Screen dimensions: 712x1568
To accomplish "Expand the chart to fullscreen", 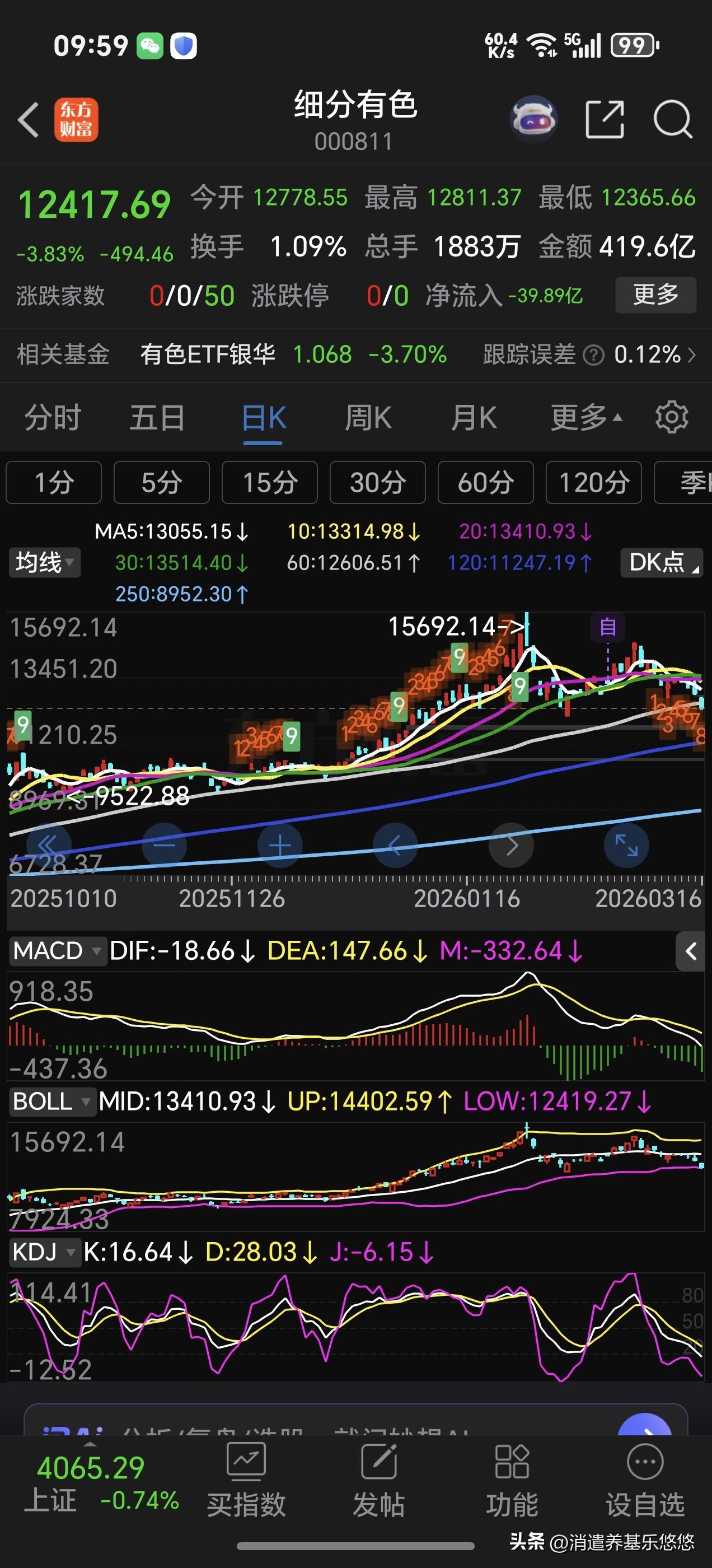I will [626, 846].
